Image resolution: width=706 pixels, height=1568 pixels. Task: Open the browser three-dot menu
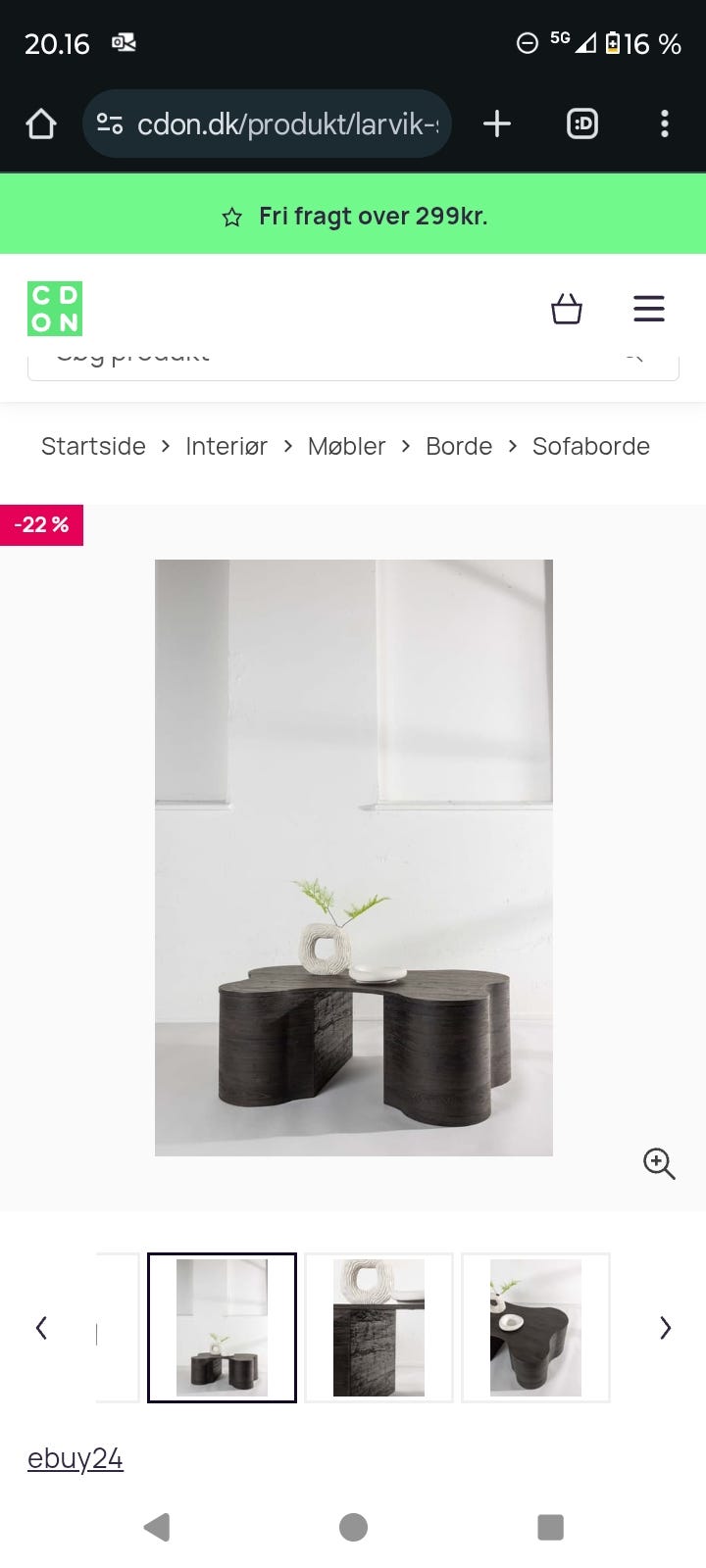click(665, 123)
